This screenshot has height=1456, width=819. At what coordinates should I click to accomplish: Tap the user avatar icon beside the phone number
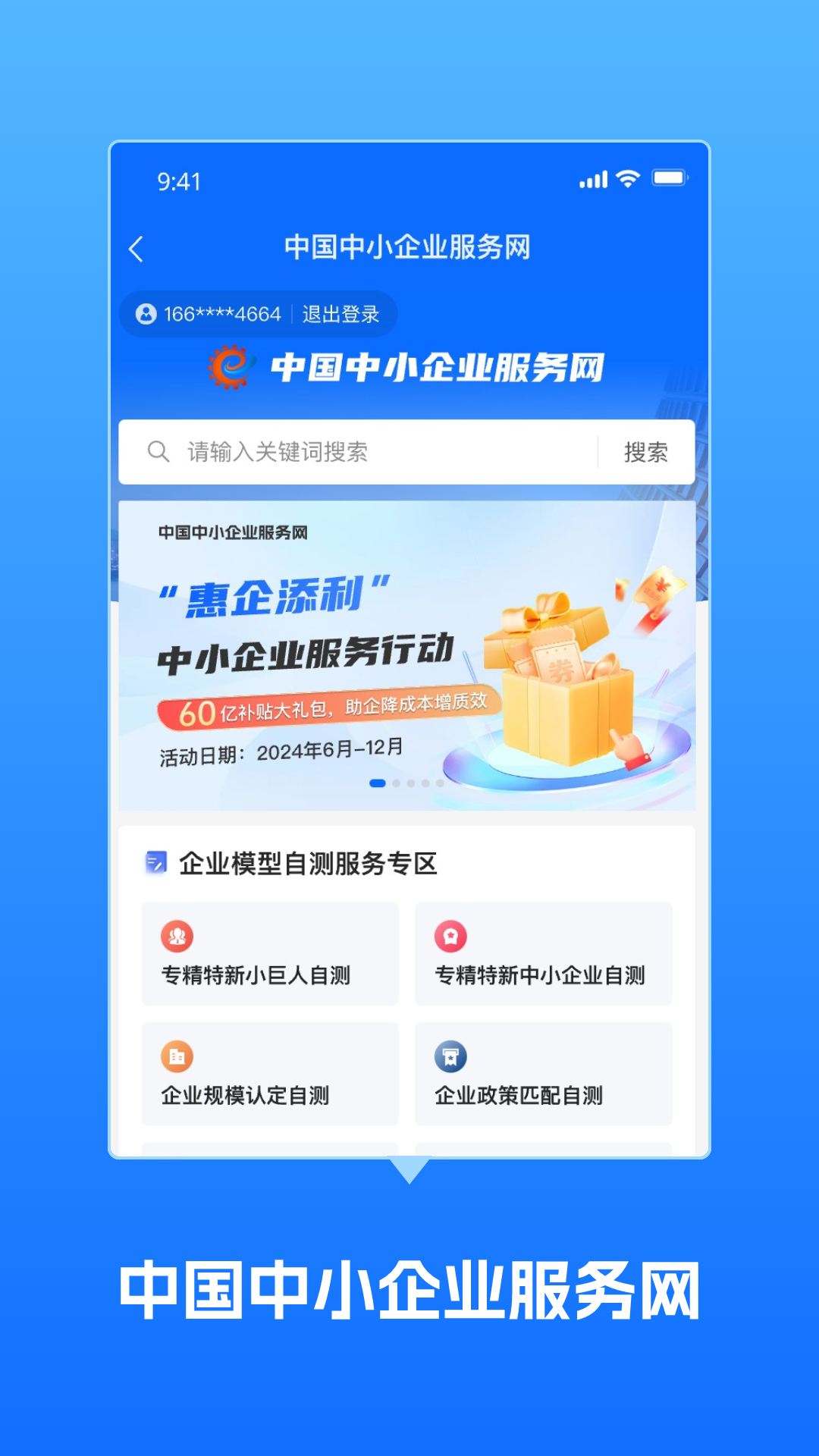pyautogui.click(x=146, y=313)
